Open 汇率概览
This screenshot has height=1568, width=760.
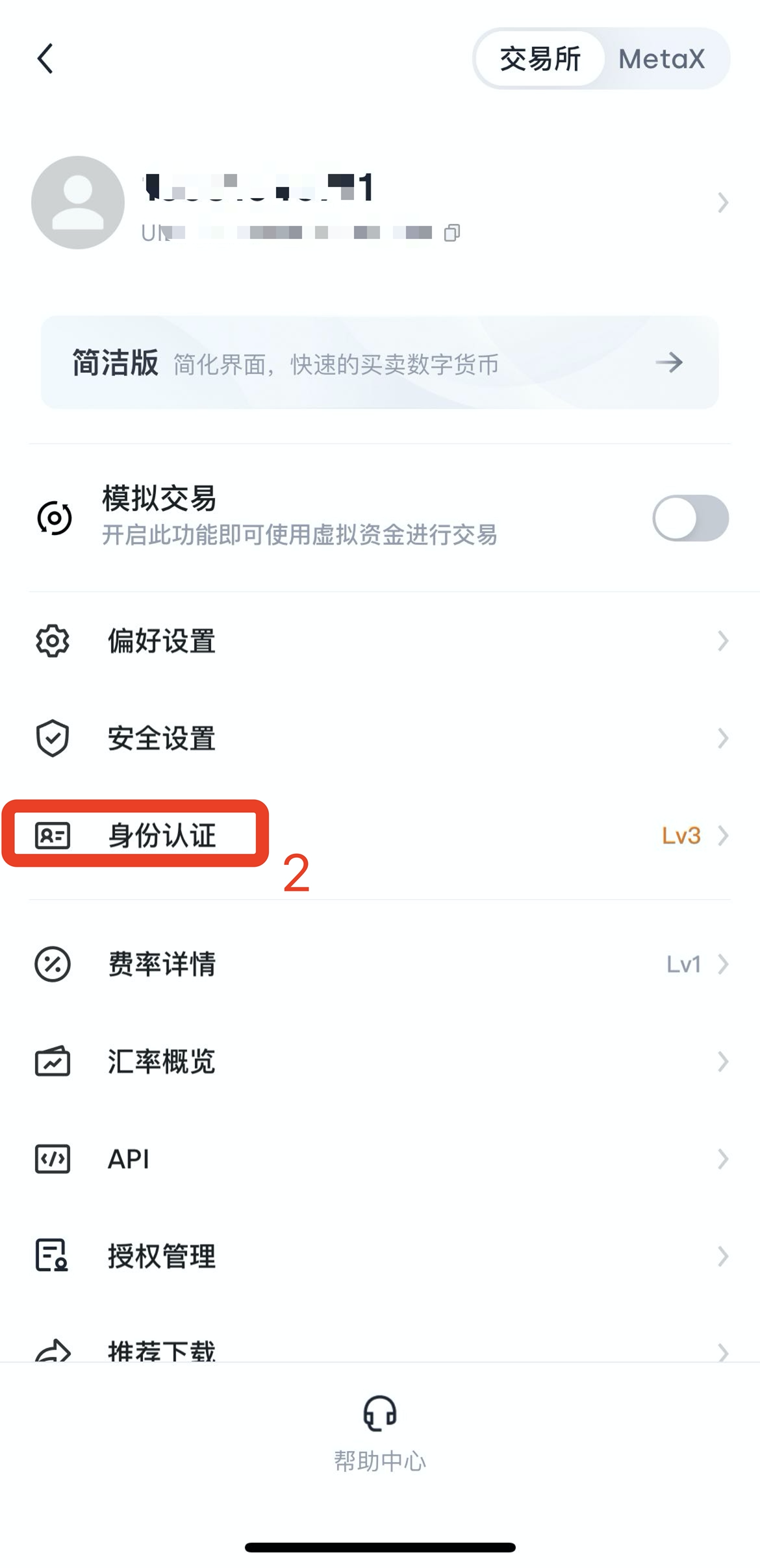(380, 1062)
